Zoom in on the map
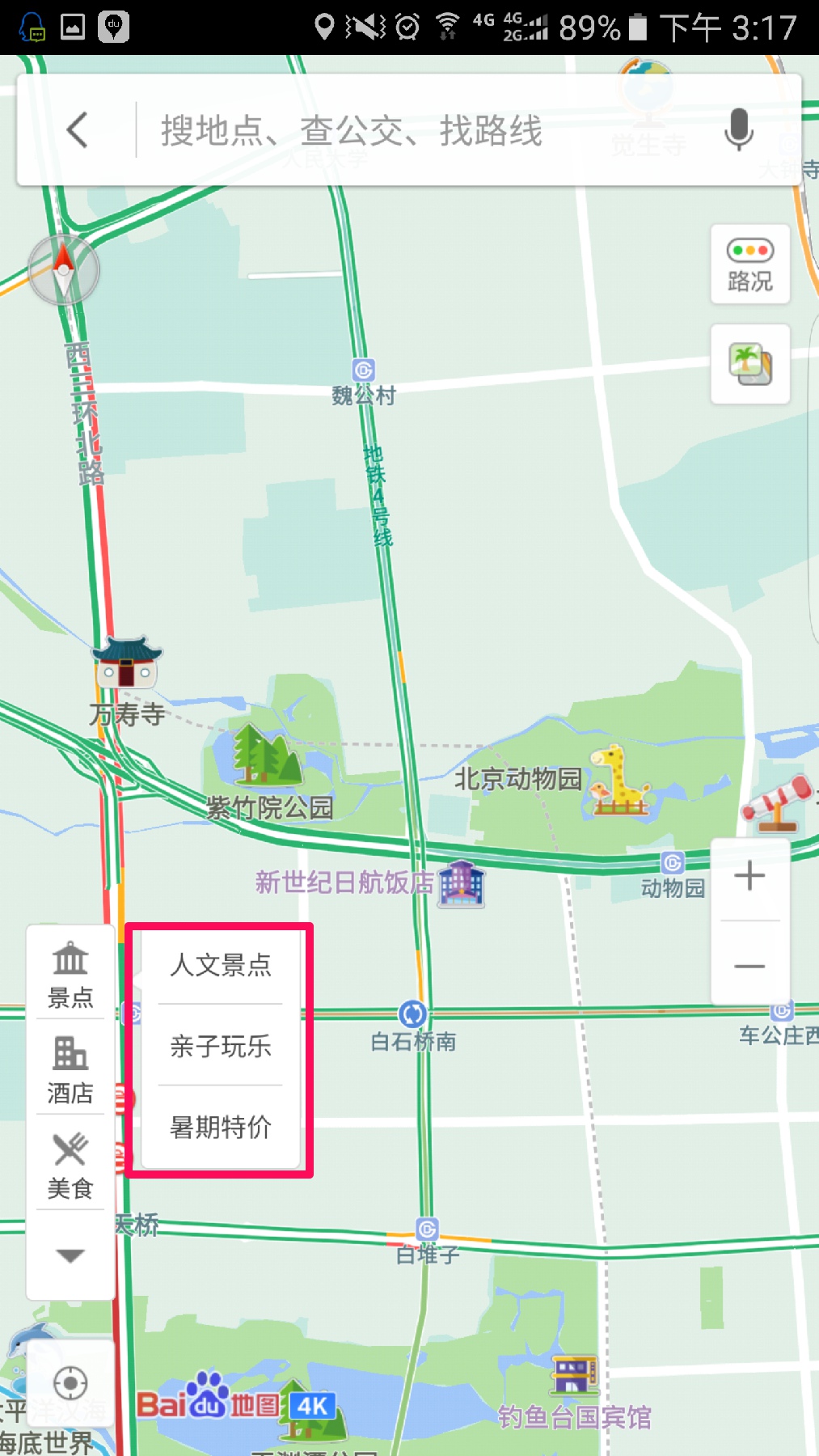819x1456 pixels. click(749, 876)
